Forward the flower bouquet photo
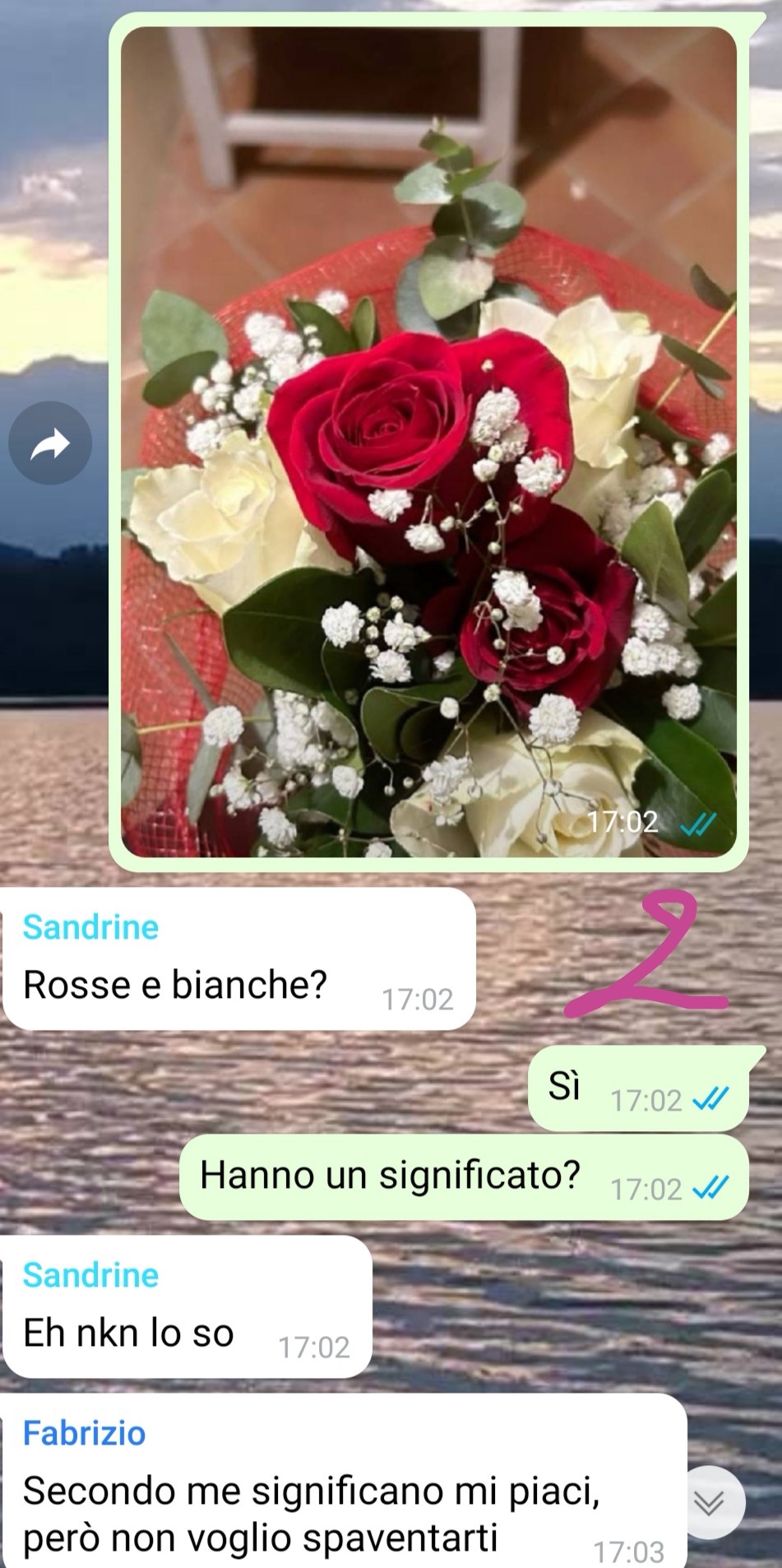The width and height of the screenshot is (782, 1568). pos(49,443)
